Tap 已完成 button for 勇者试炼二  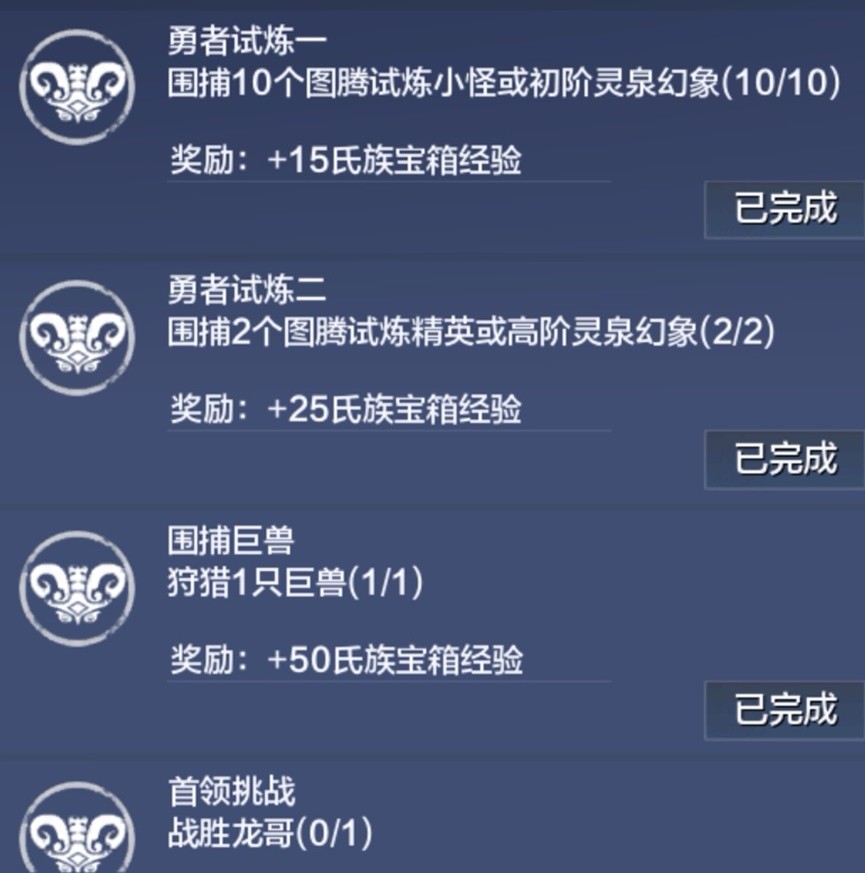tap(785, 459)
